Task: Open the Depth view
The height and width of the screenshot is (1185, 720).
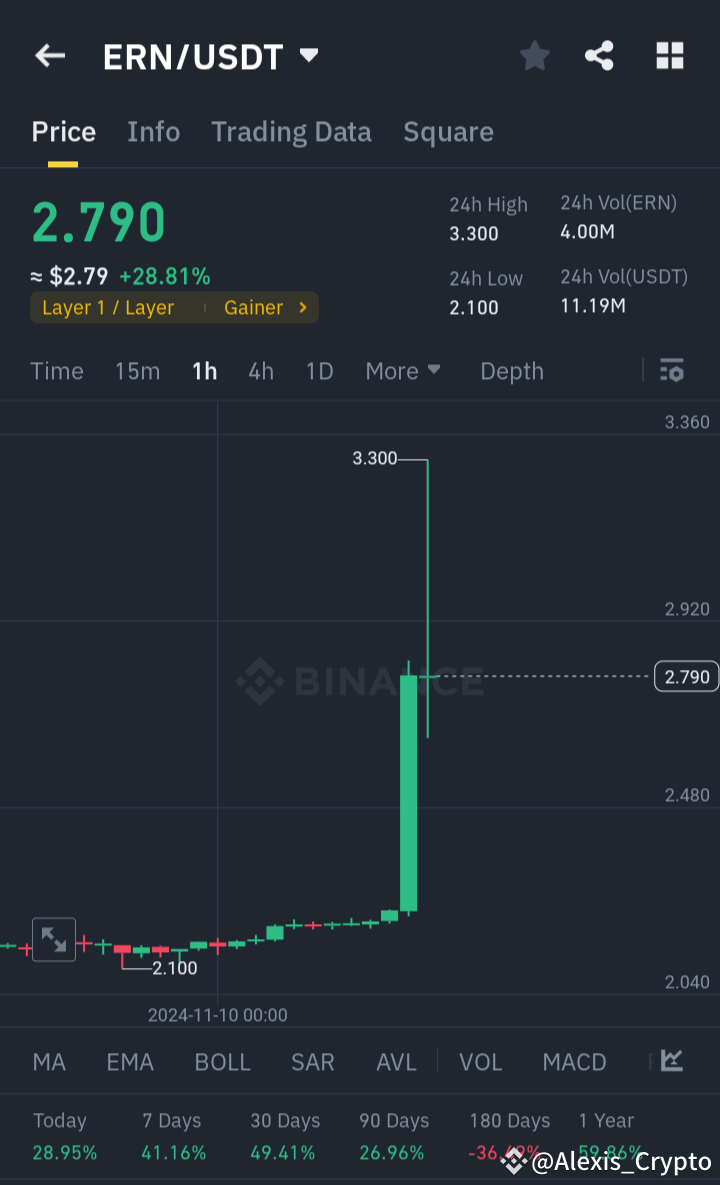Action: point(511,371)
